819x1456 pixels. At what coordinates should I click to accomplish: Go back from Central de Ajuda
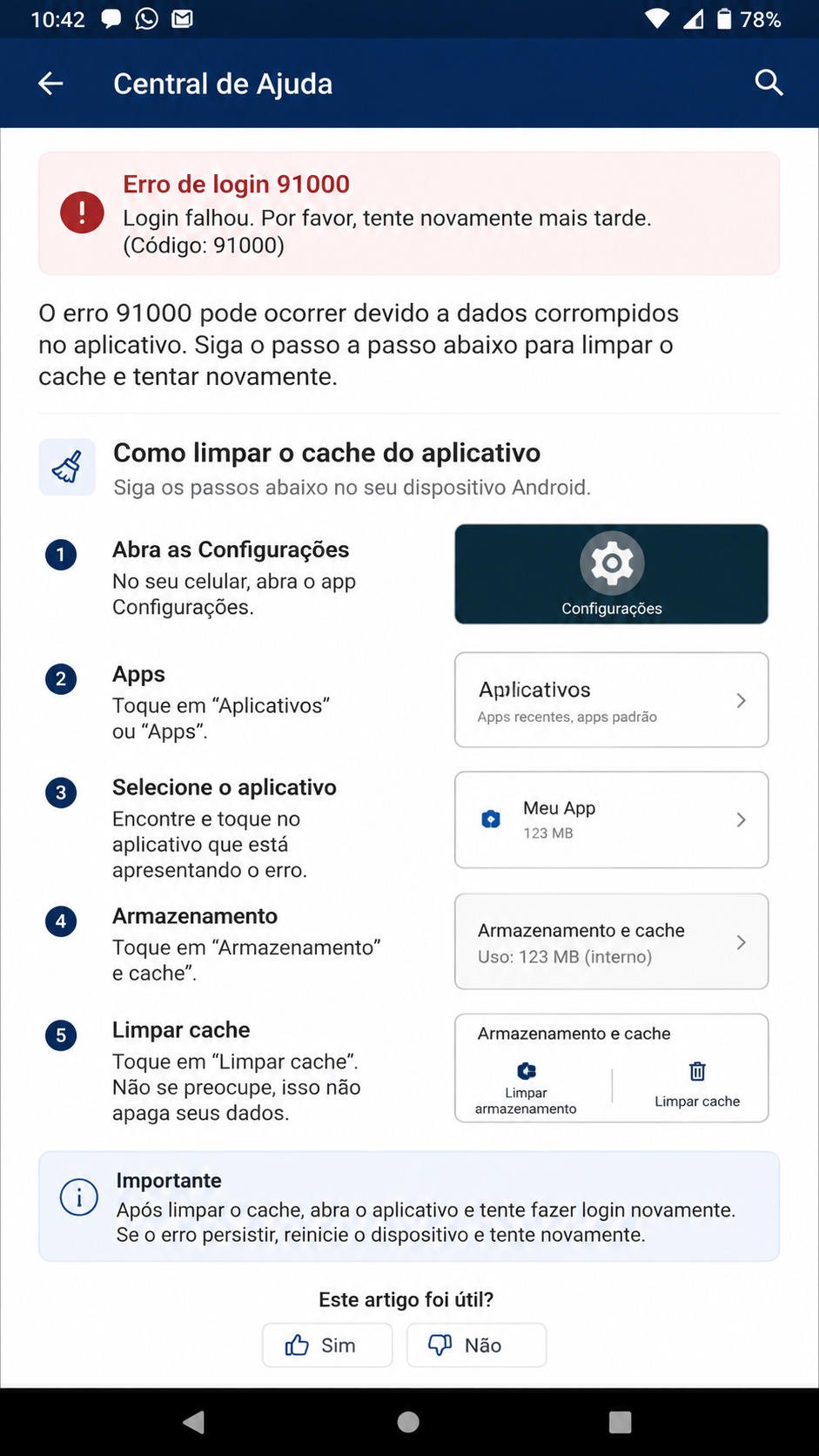click(51, 84)
